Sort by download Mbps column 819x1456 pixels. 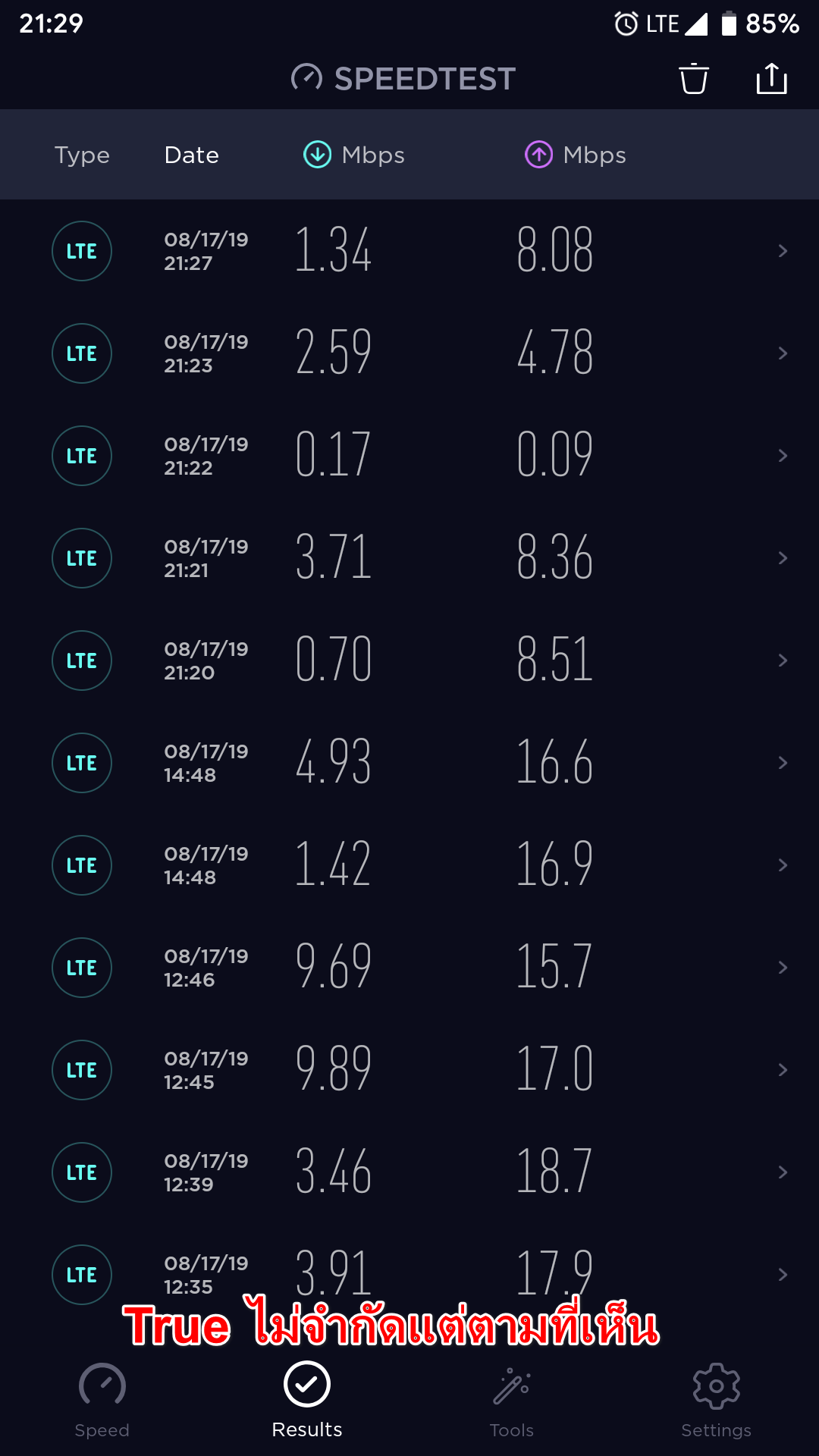pos(354,155)
